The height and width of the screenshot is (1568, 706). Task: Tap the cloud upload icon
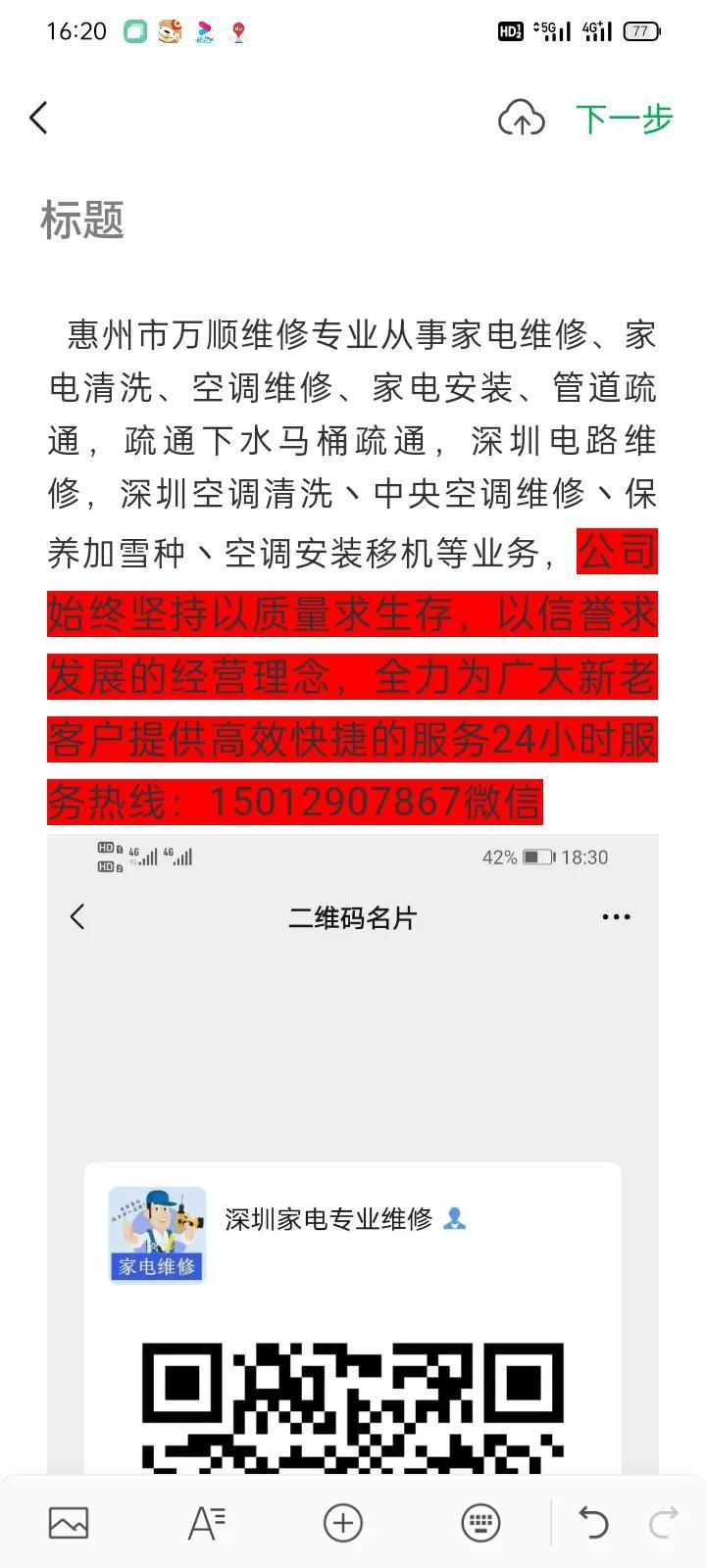click(522, 119)
